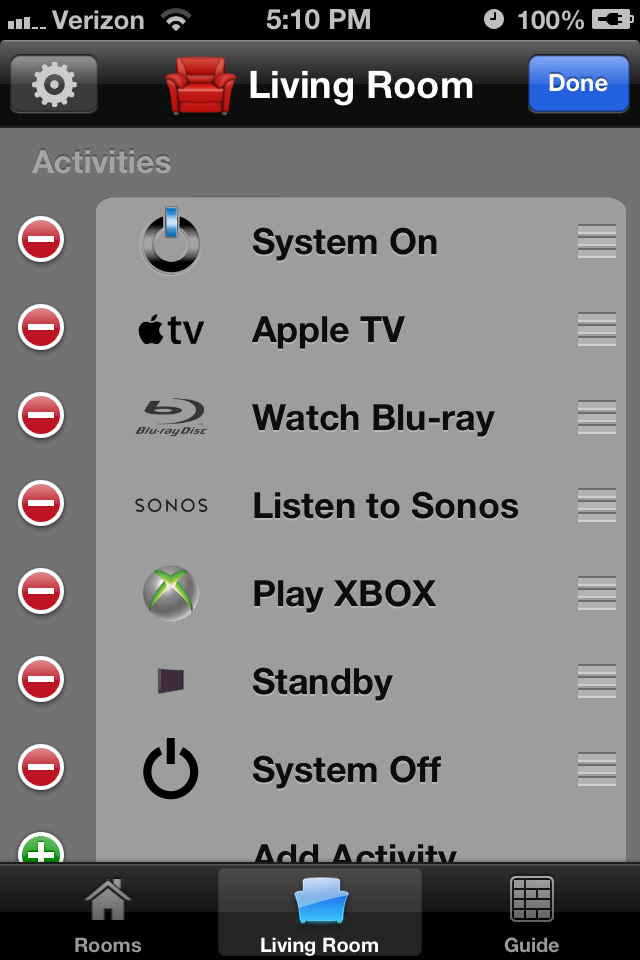This screenshot has width=640, height=960.
Task: Add a new activity with the green plus
Action: tap(41, 850)
